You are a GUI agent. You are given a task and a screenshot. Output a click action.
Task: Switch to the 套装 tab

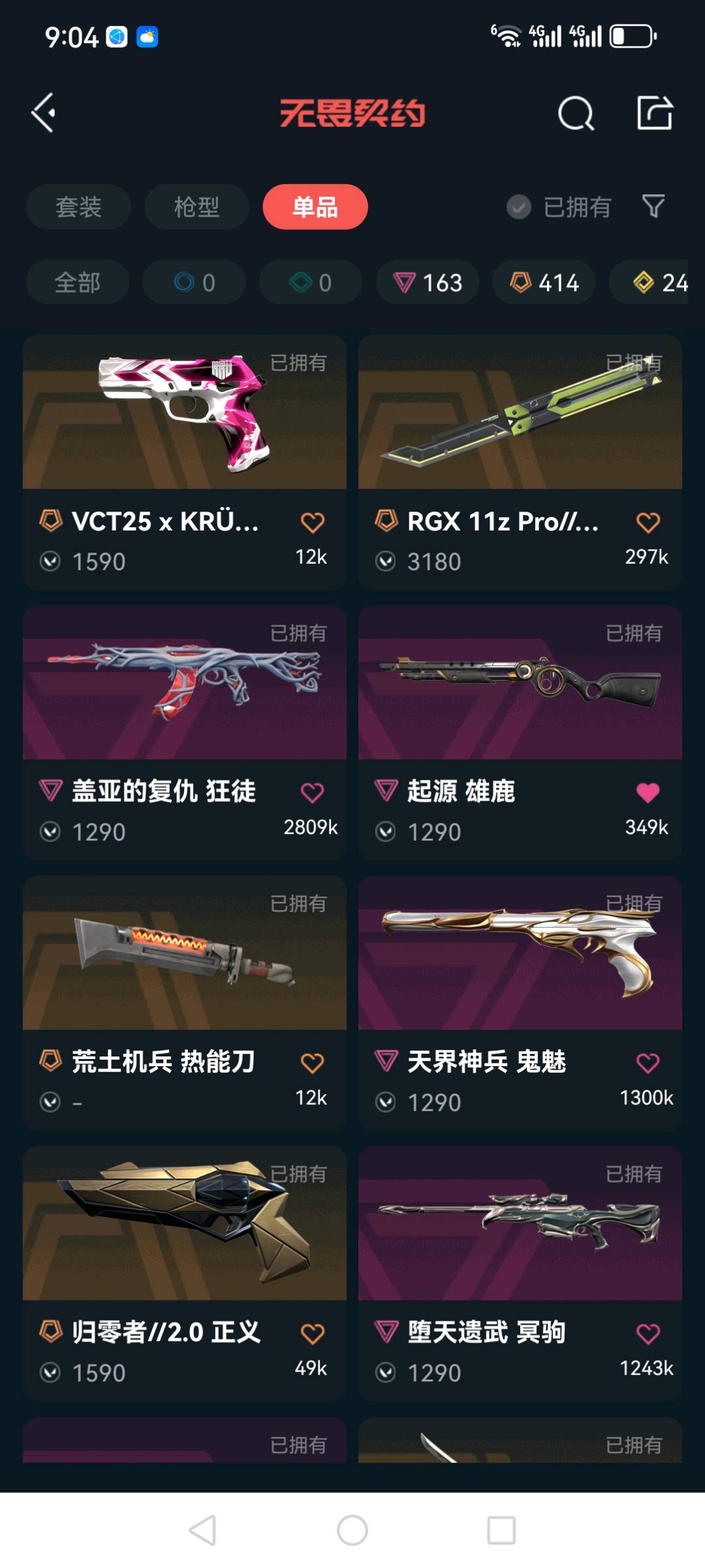coord(78,207)
